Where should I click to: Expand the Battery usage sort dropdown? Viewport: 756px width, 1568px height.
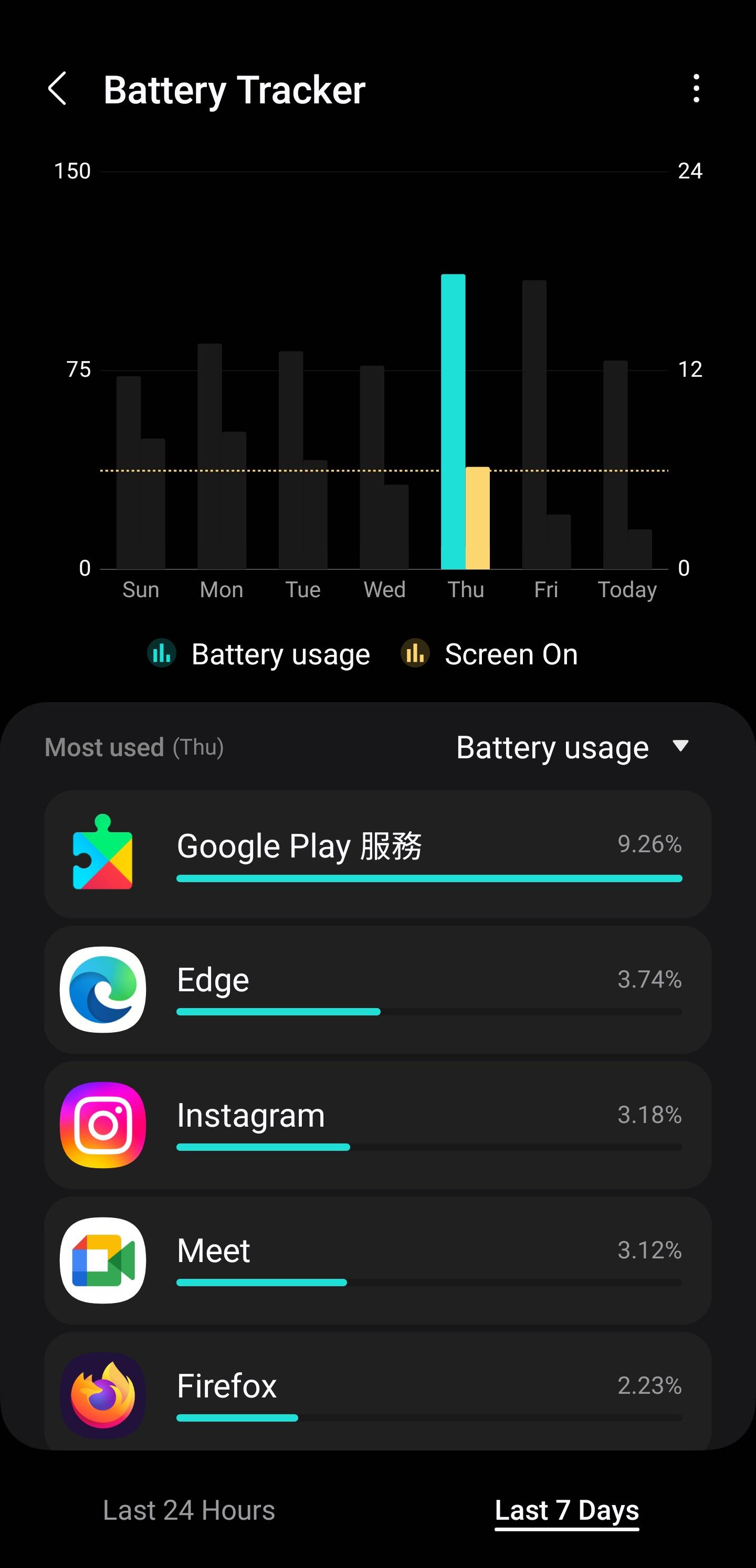pos(572,747)
